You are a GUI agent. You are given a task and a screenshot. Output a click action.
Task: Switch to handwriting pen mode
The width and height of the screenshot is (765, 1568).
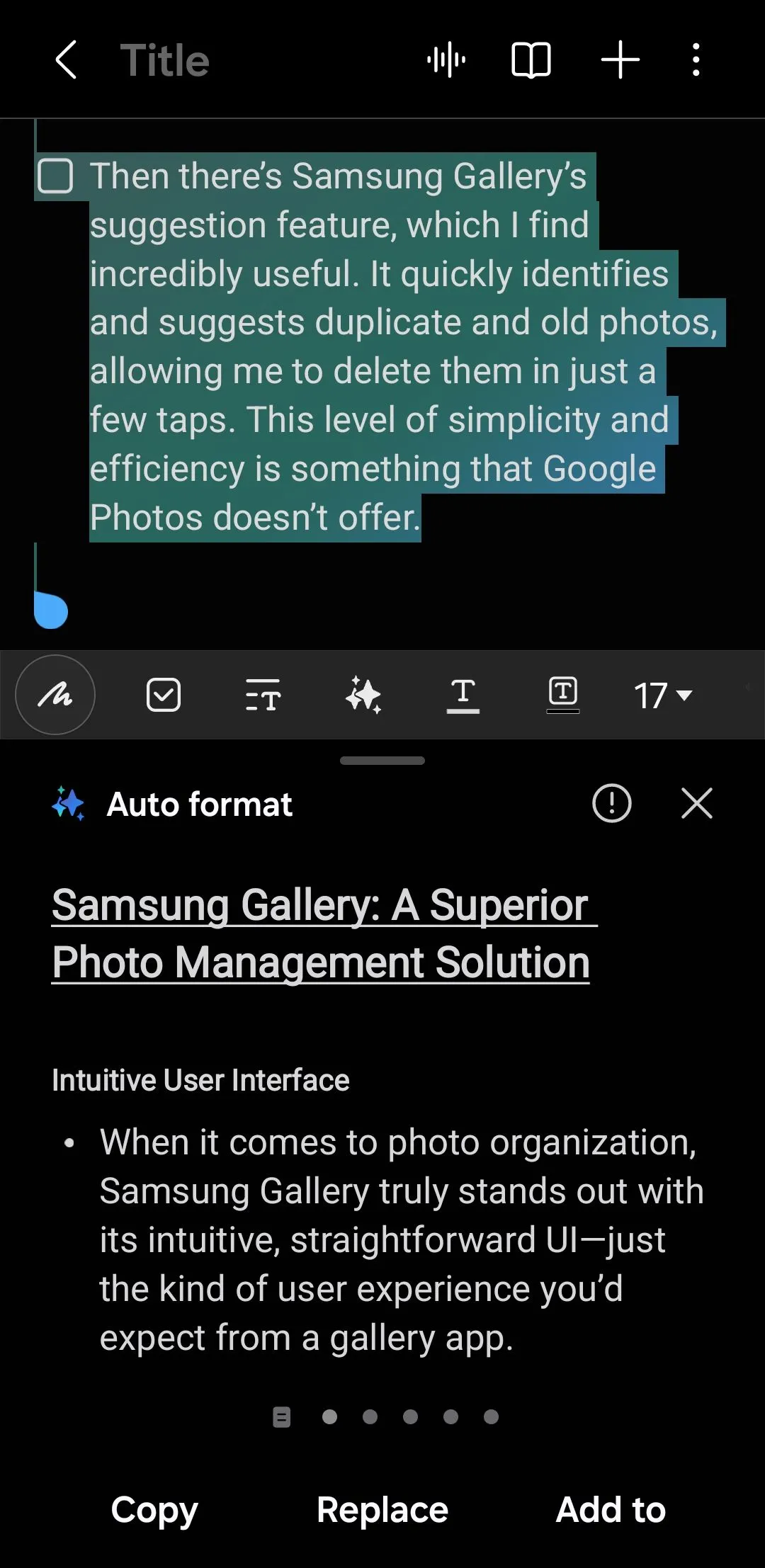[55, 695]
